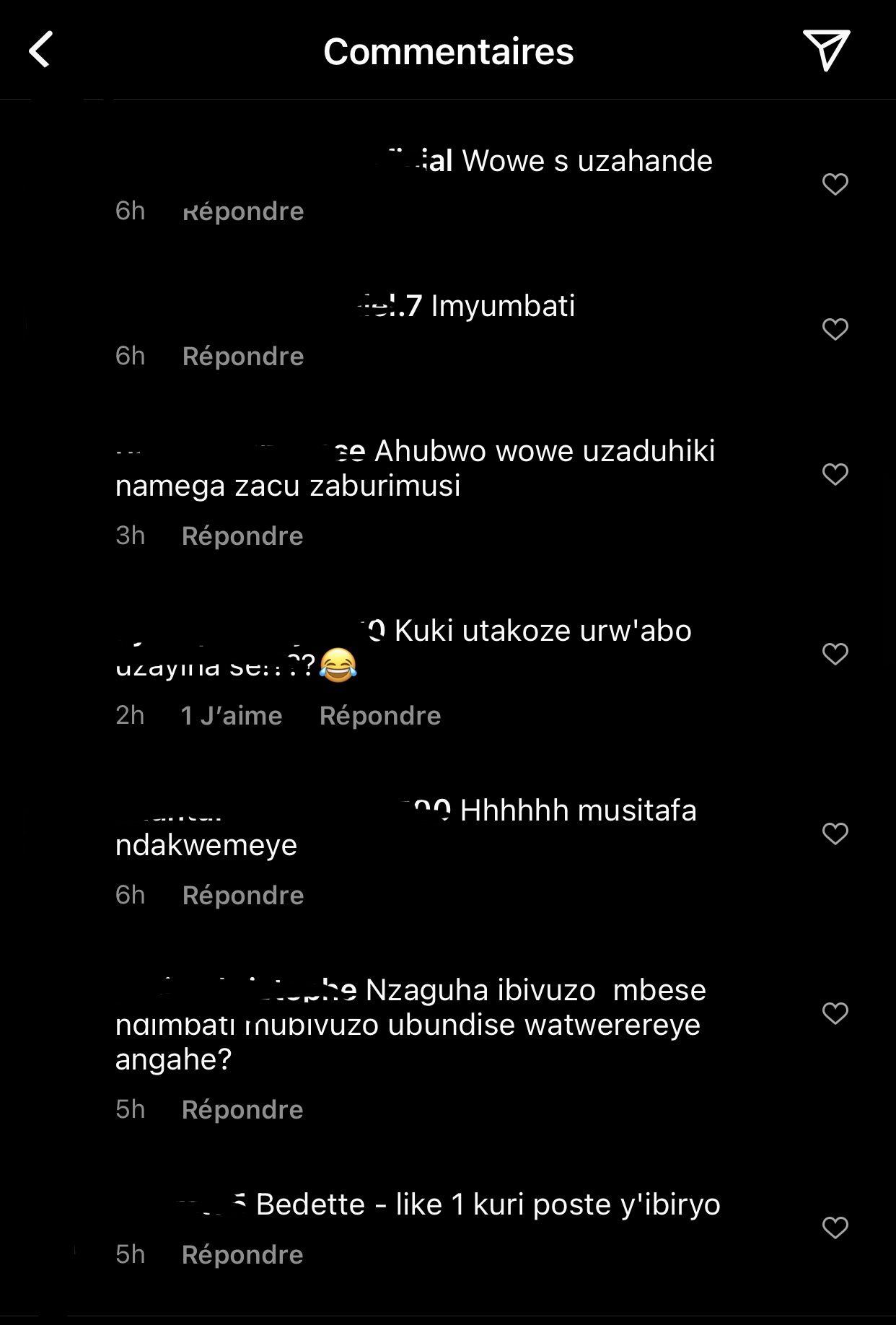This screenshot has height=1325, width=896.
Task: Reply to the "Kuki utakoze urw'abo" comment
Action: (x=380, y=716)
